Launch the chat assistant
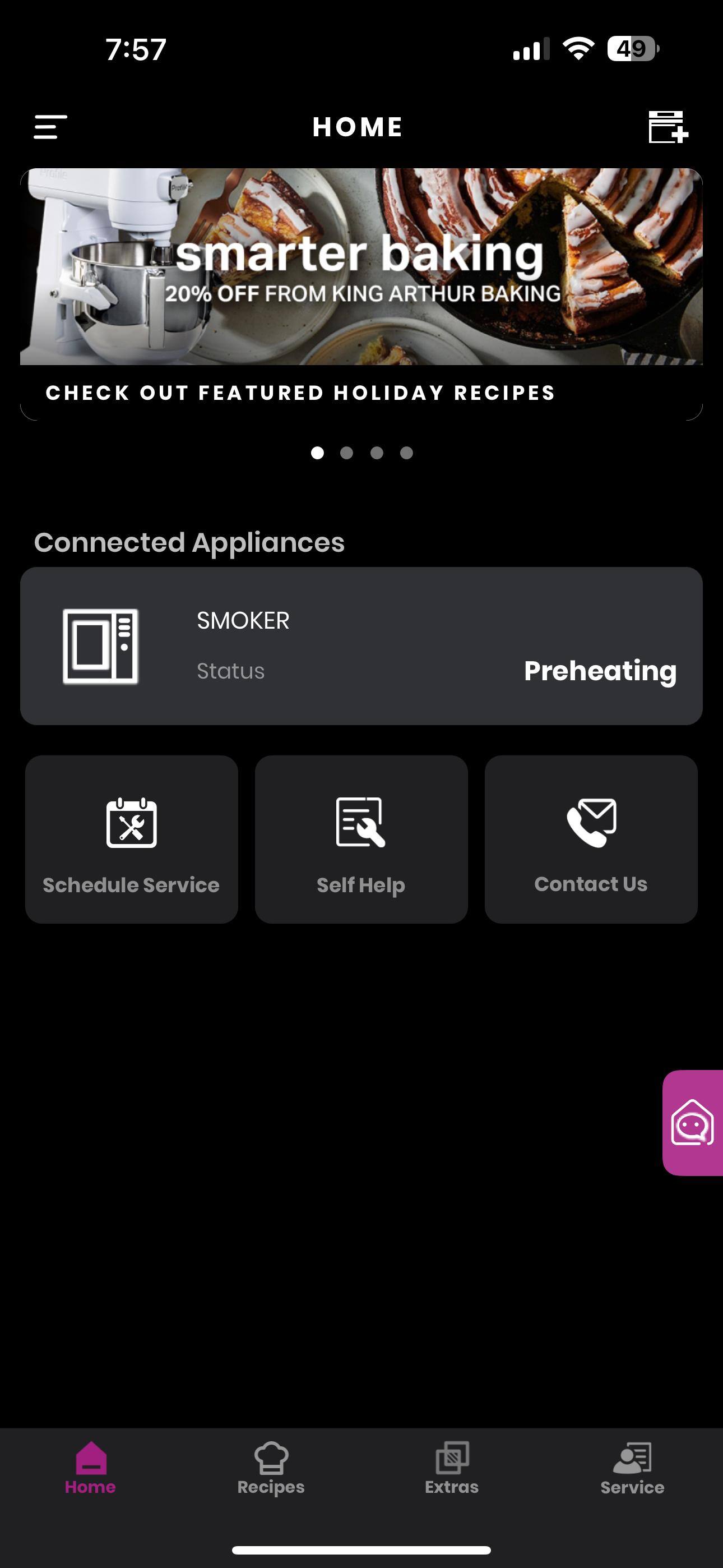 point(693,1122)
